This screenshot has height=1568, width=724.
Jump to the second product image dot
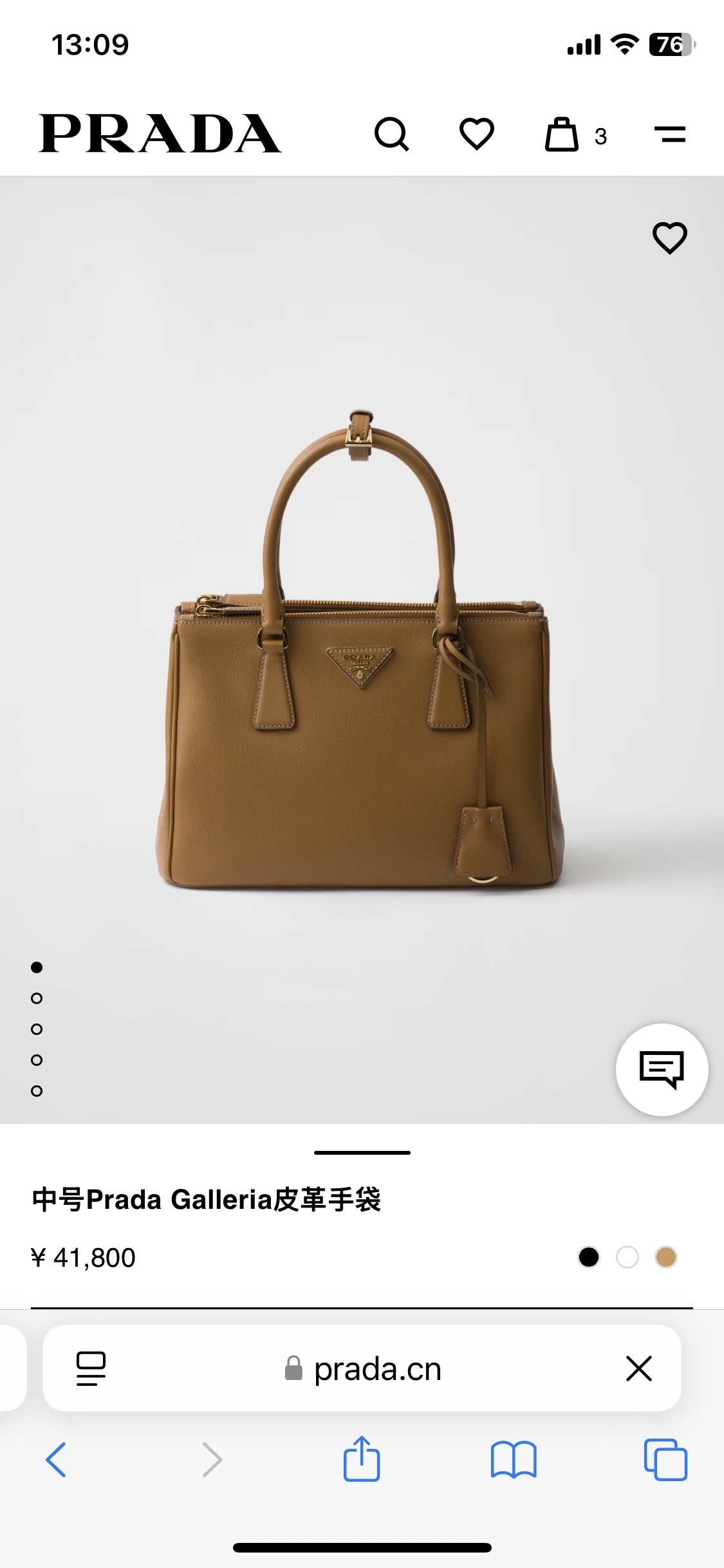[x=37, y=998]
